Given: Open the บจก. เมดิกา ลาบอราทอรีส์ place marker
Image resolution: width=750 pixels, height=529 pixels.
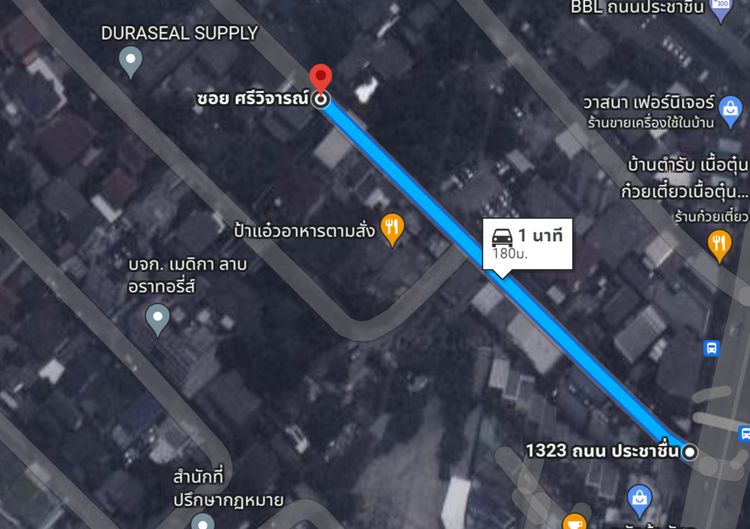Looking at the screenshot, I should click(158, 320).
